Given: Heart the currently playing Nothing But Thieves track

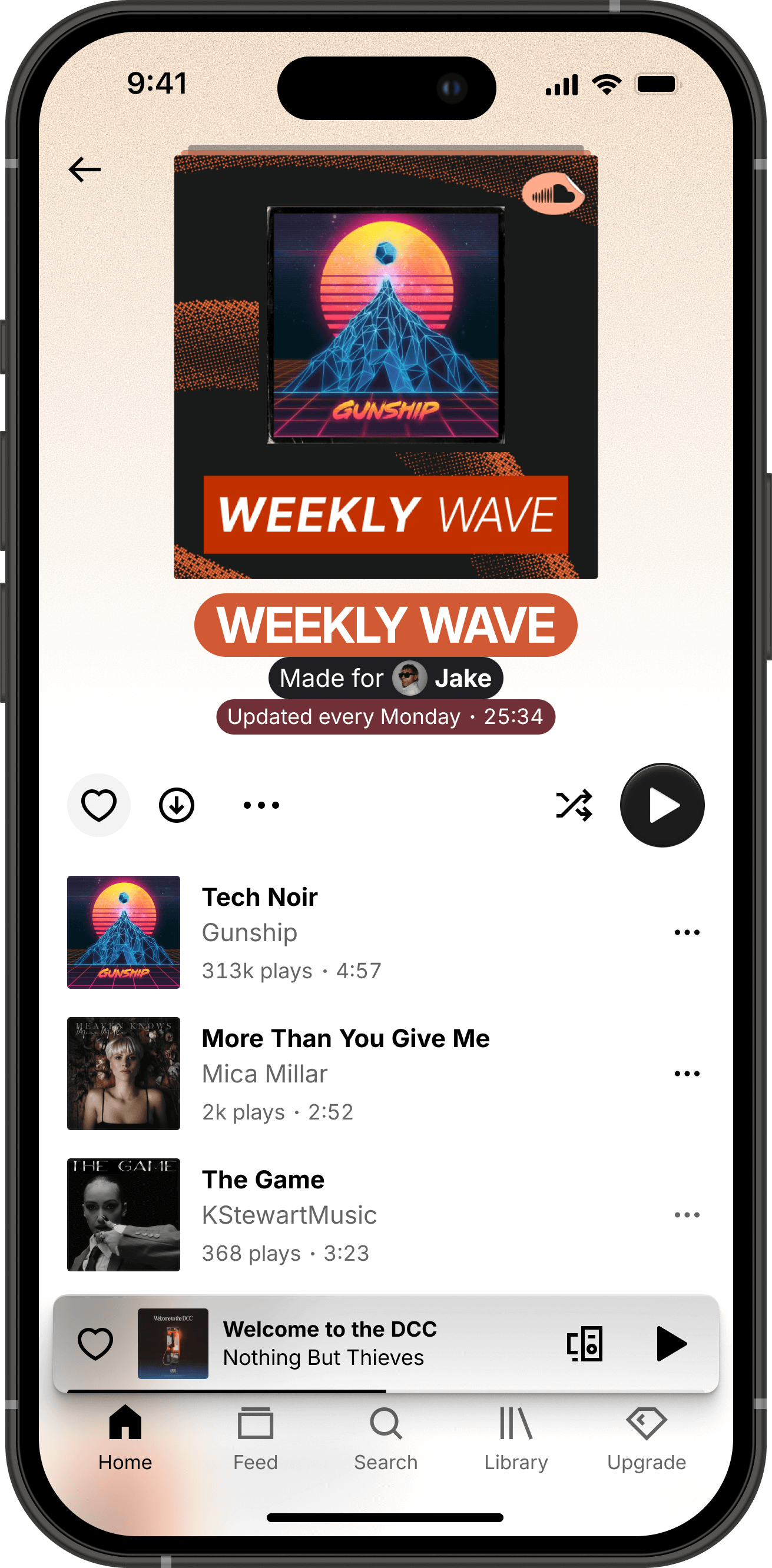Looking at the screenshot, I should 96,1344.
